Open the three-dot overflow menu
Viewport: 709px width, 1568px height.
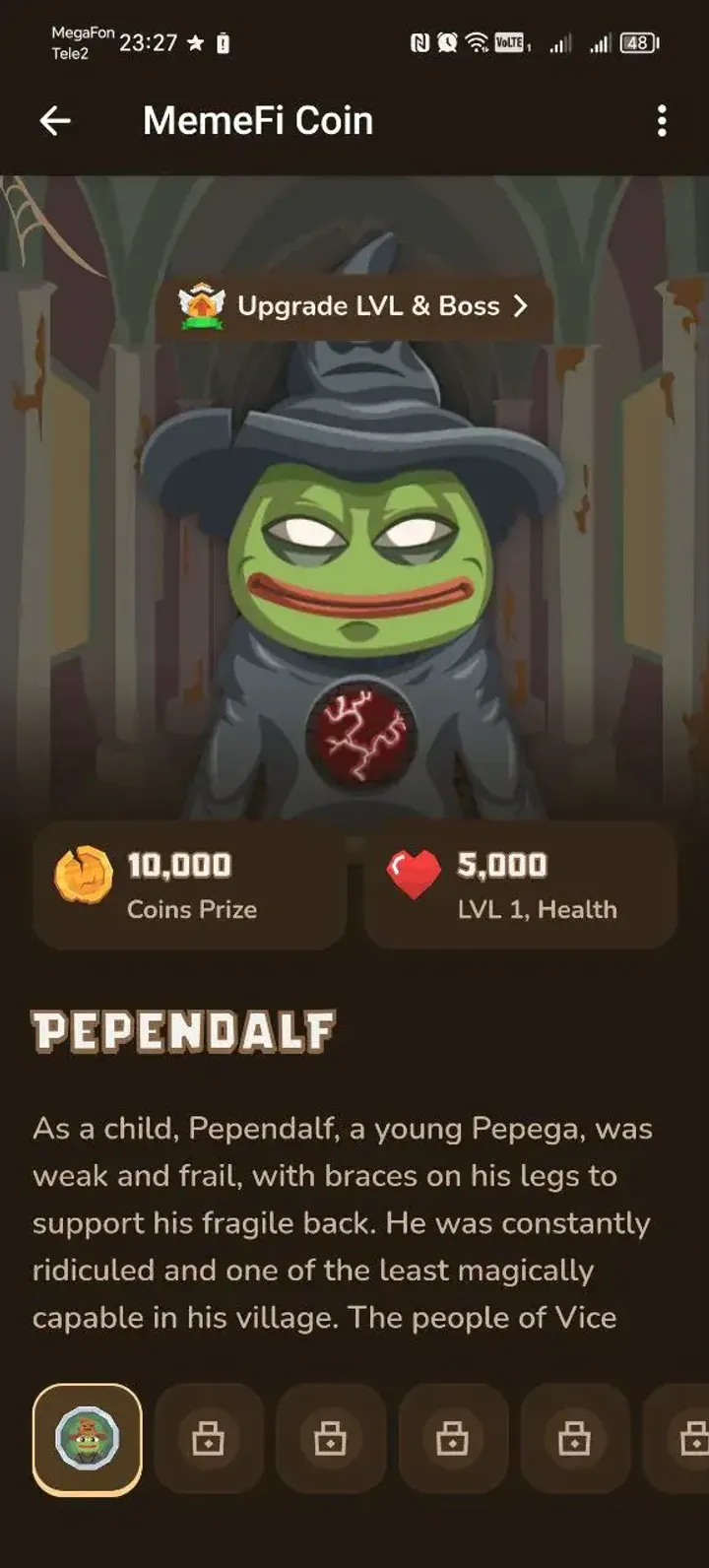tap(662, 121)
